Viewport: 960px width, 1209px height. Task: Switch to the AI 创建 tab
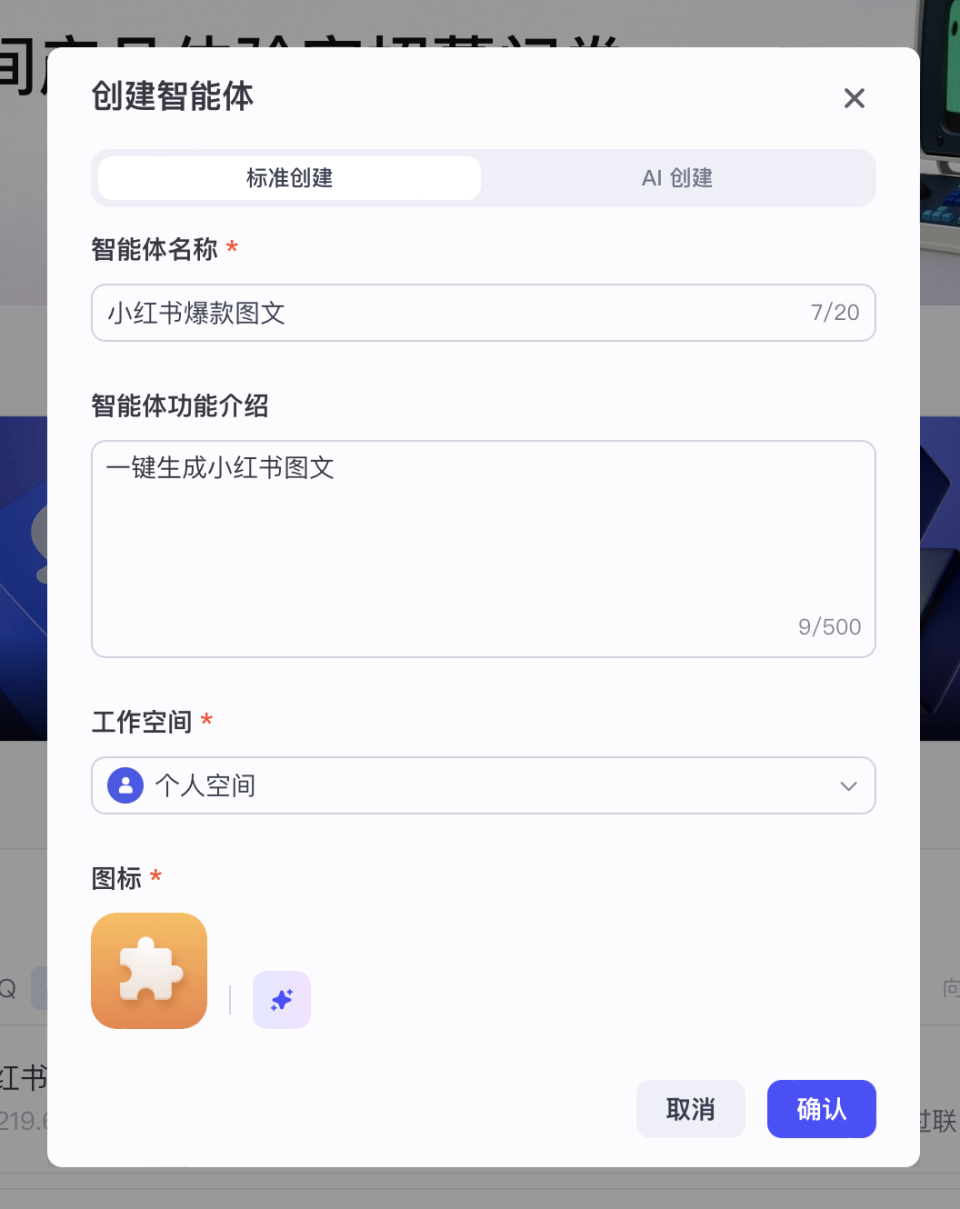point(678,177)
